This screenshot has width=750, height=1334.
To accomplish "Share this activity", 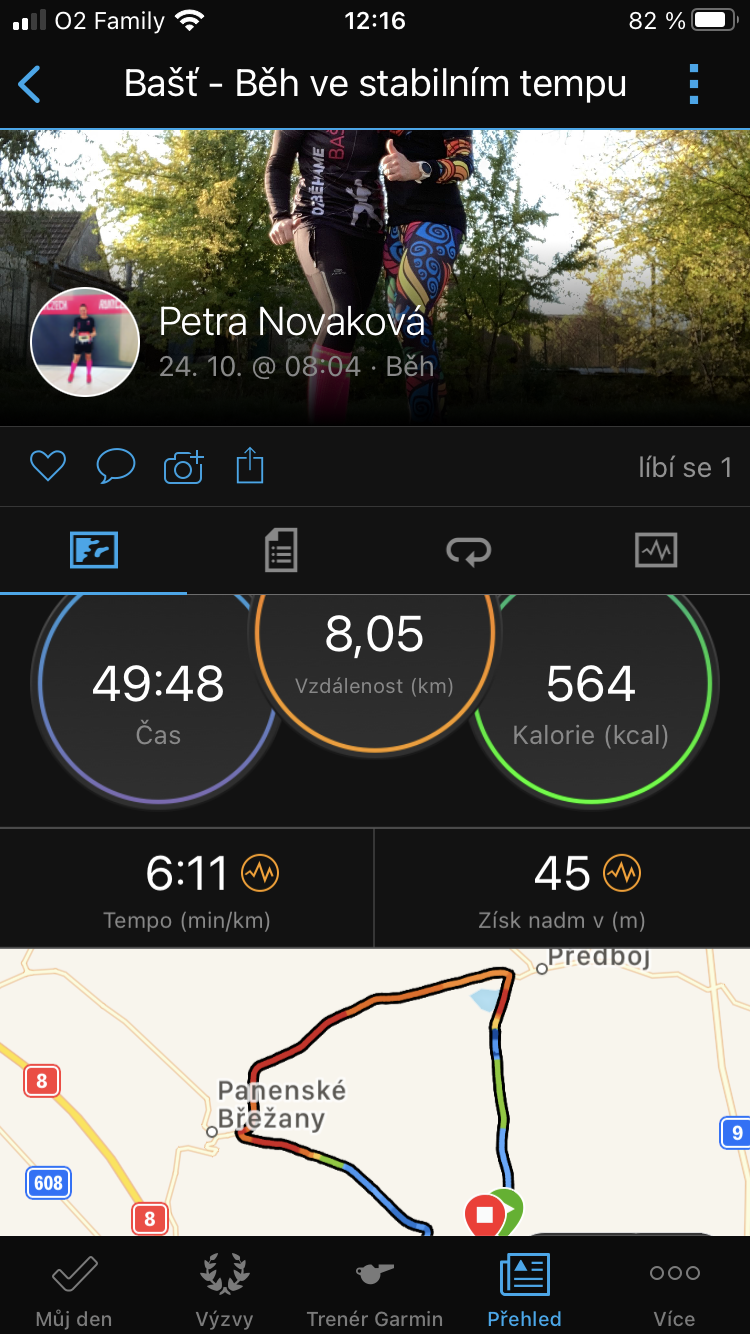I will [250, 466].
